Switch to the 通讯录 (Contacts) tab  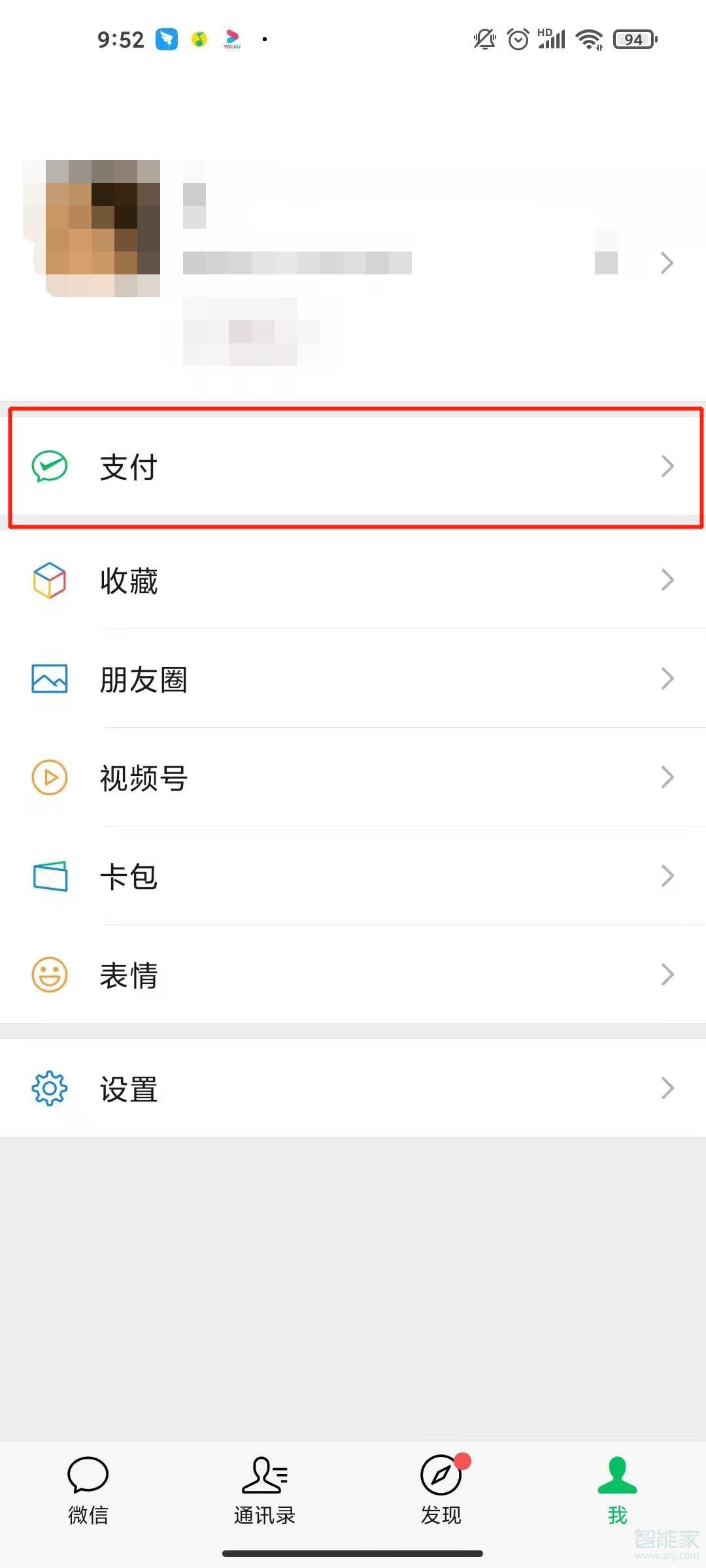click(265, 1490)
